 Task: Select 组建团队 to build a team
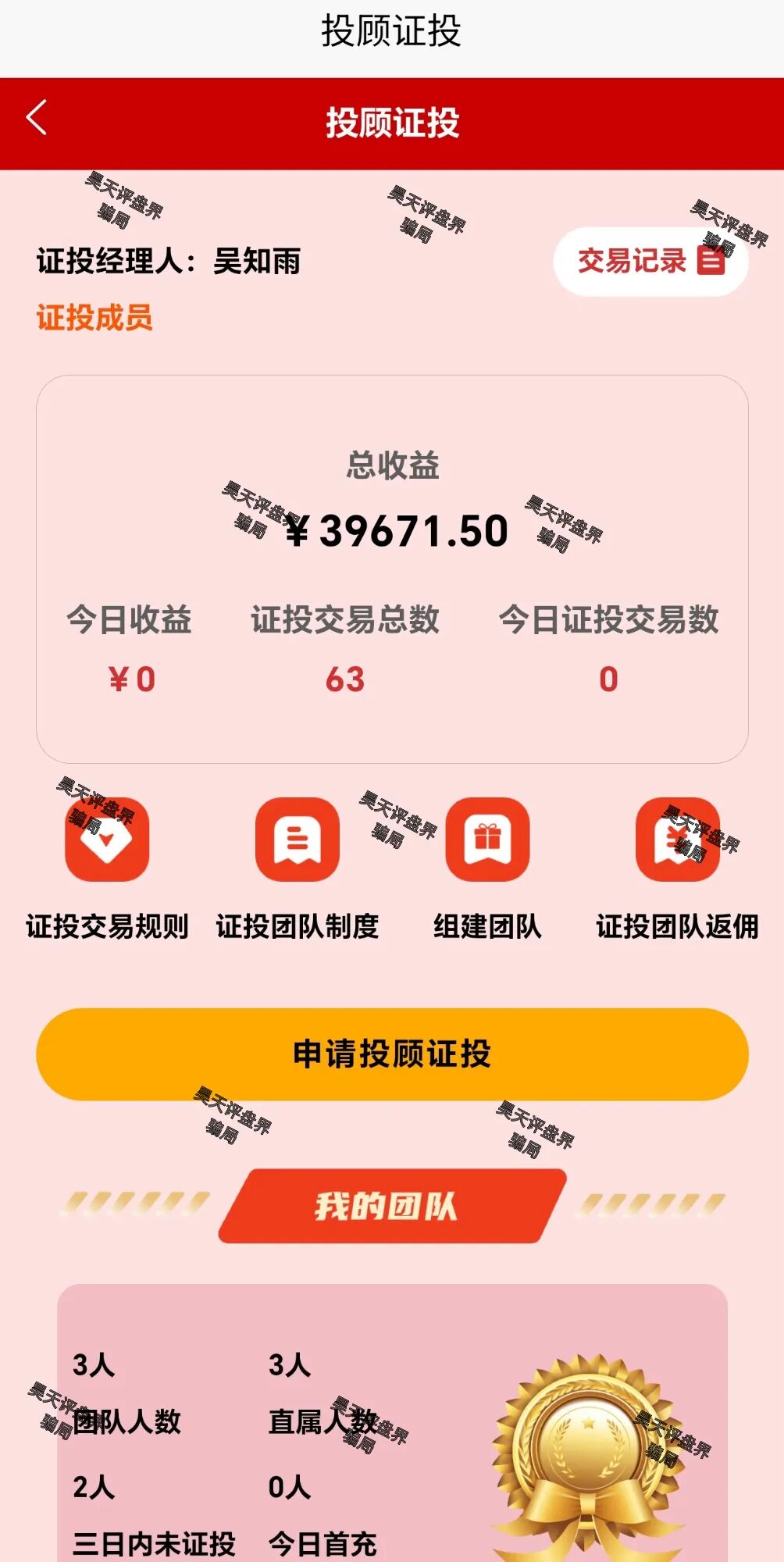pos(487,840)
